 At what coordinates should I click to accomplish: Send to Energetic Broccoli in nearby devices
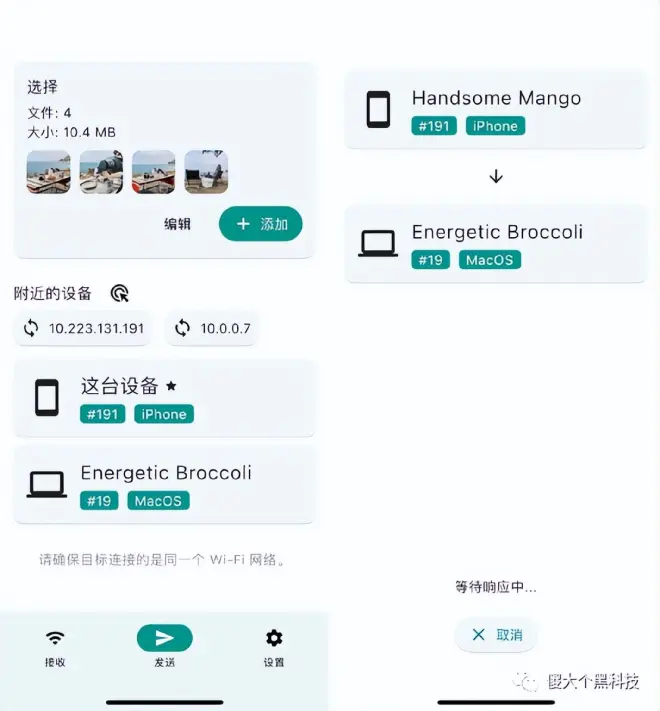164,485
